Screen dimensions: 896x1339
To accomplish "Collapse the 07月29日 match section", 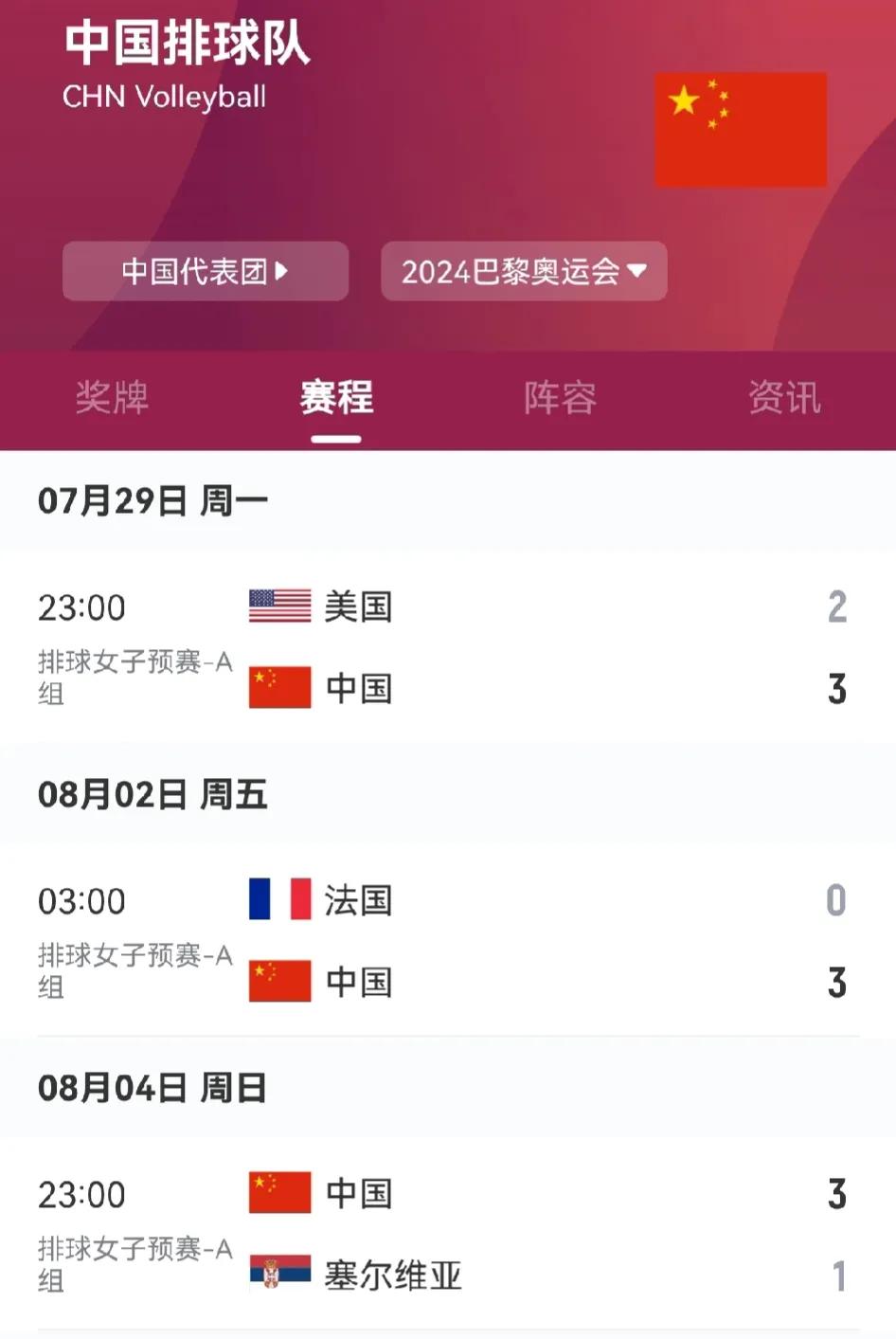I will tap(153, 498).
